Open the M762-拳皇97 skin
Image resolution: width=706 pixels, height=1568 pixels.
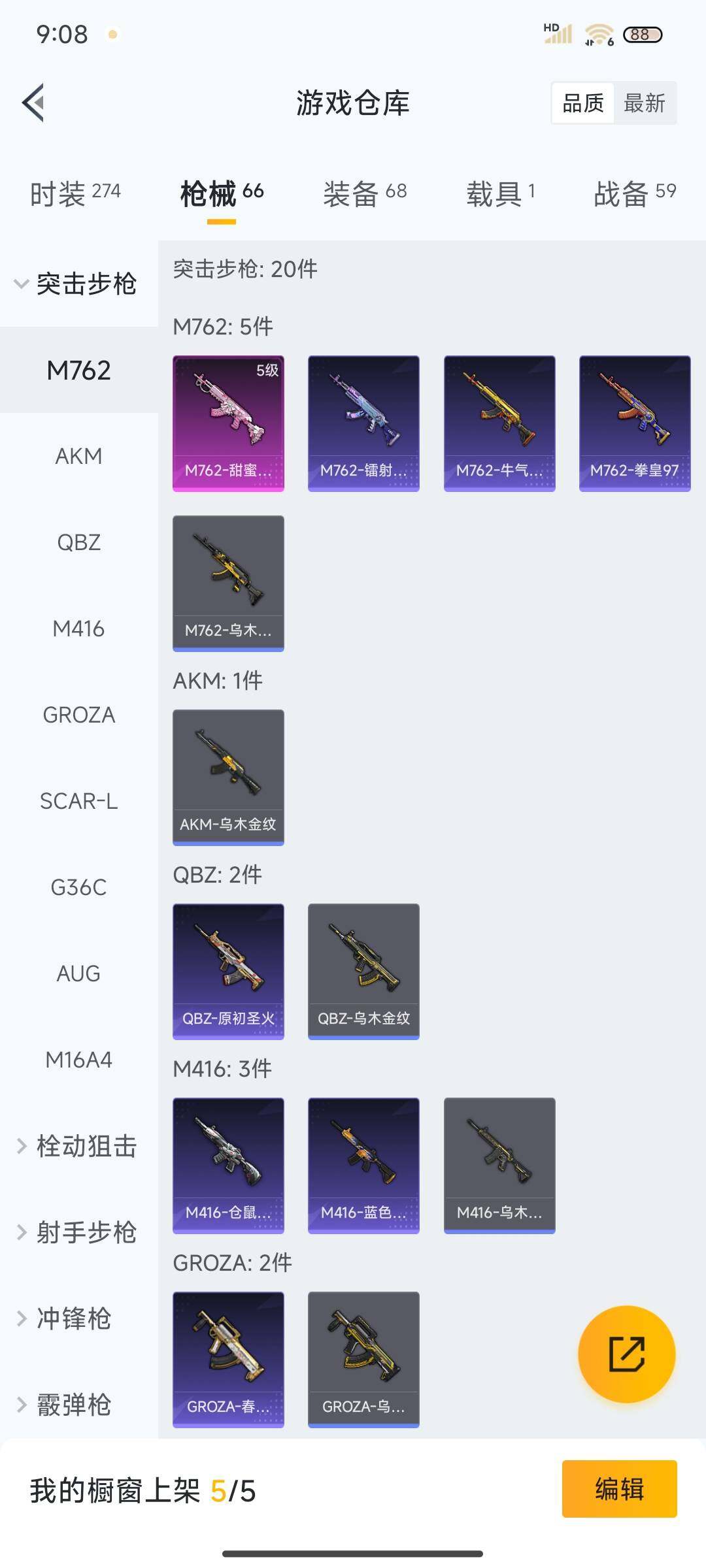pyautogui.click(x=635, y=423)
